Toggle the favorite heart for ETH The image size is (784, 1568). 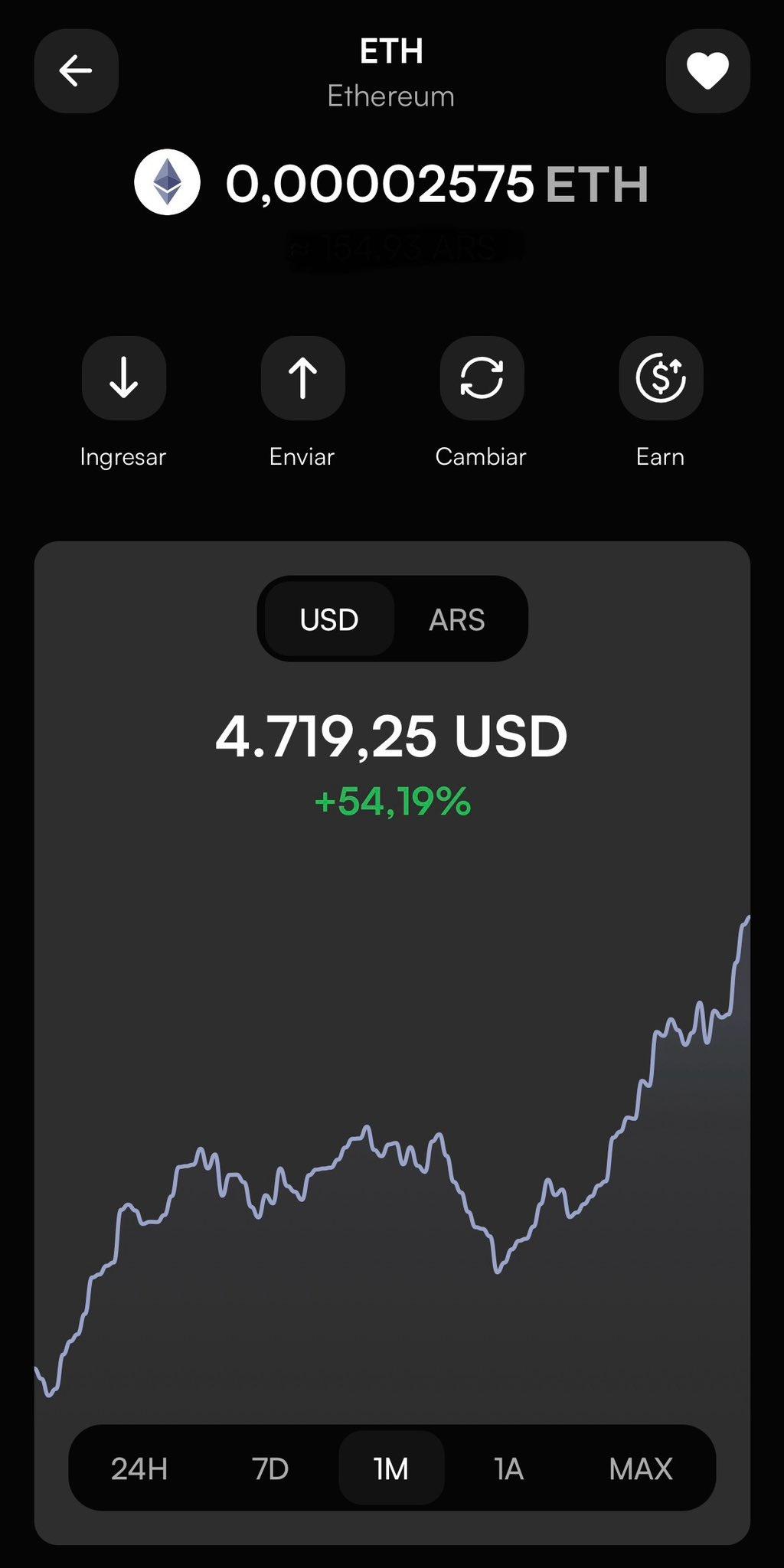click(707, 71)
